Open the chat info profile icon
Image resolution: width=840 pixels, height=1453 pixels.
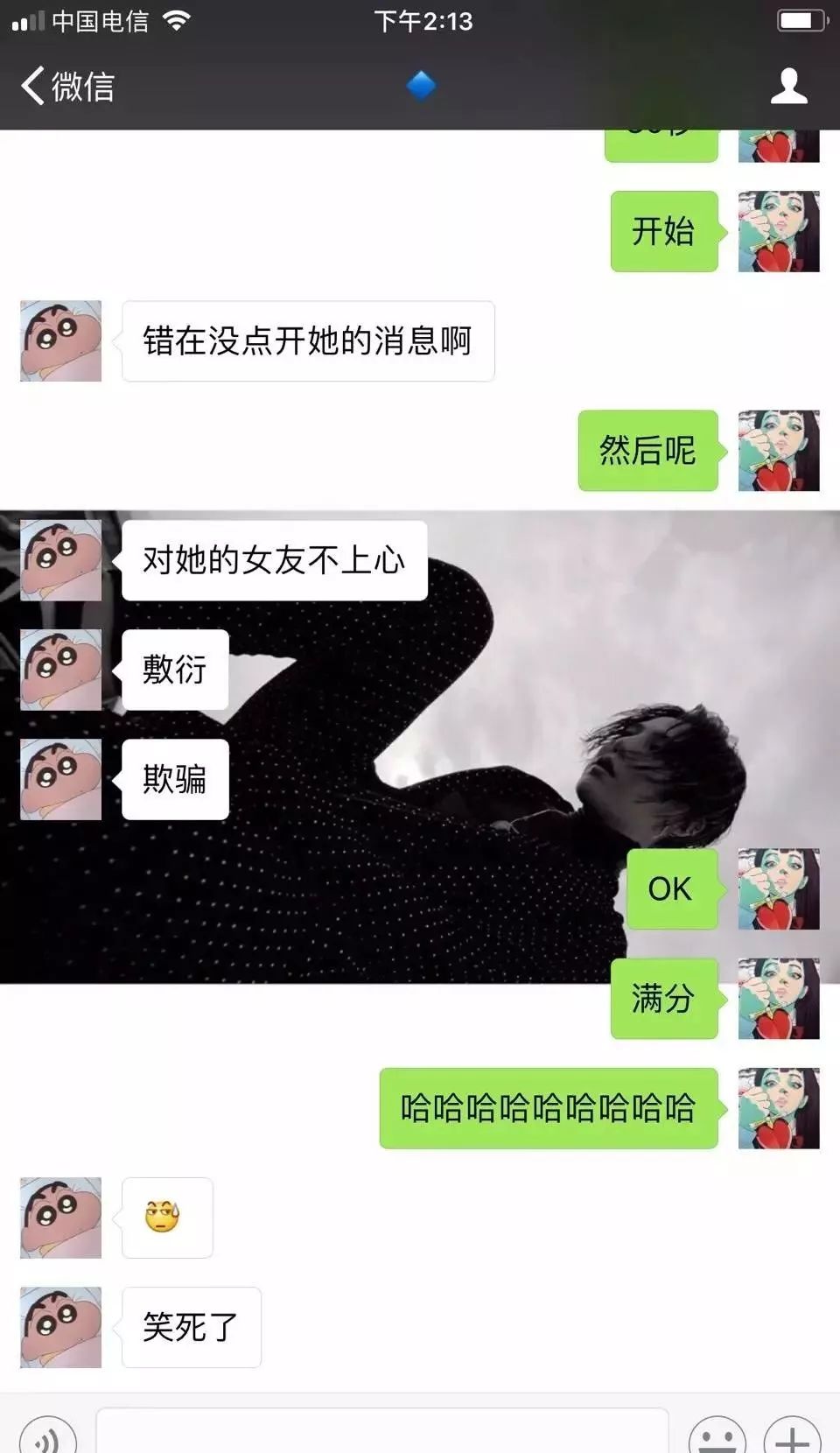[x=787, y=87]
